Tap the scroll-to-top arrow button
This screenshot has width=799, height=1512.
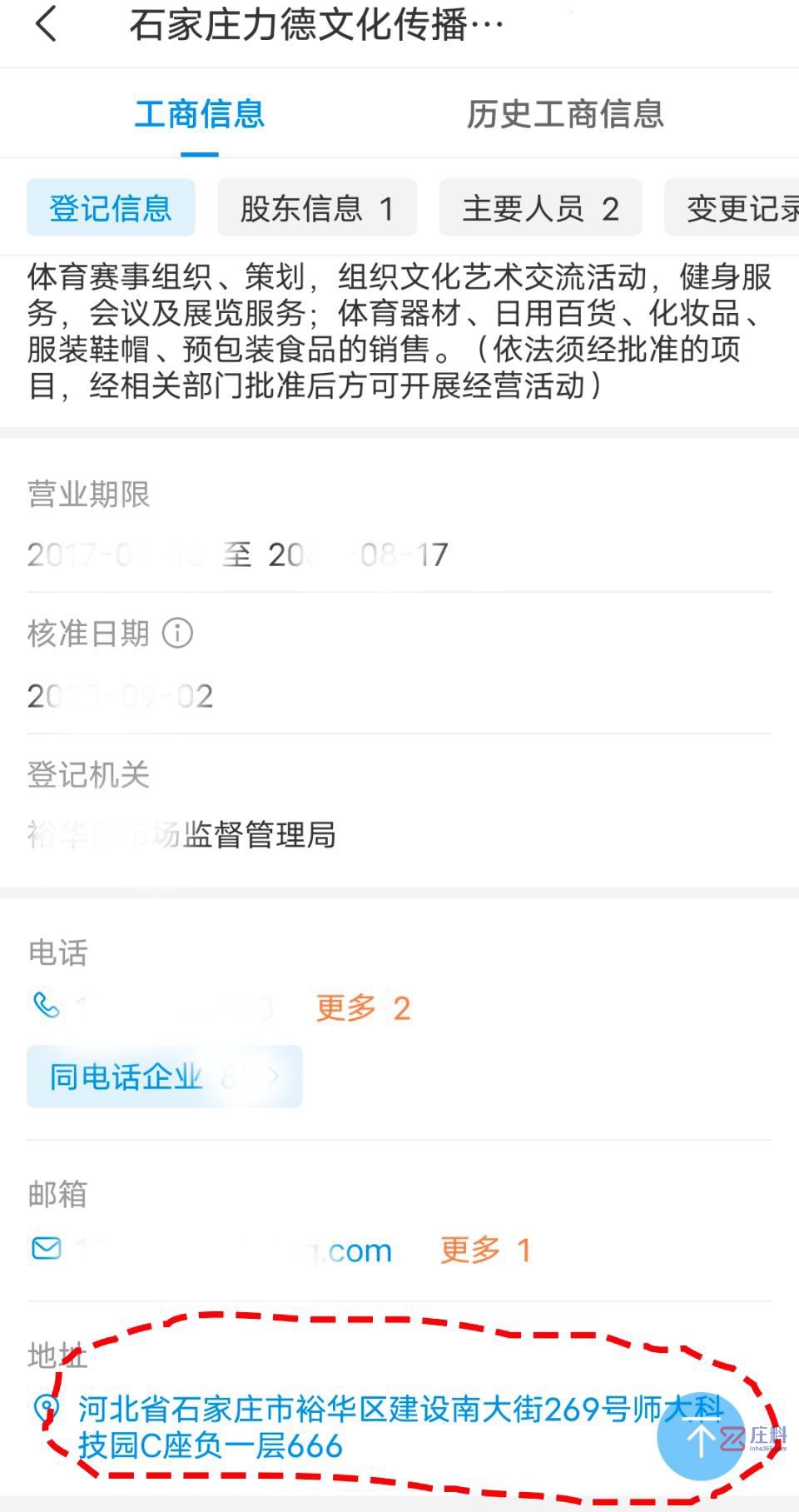[700, 1438]
